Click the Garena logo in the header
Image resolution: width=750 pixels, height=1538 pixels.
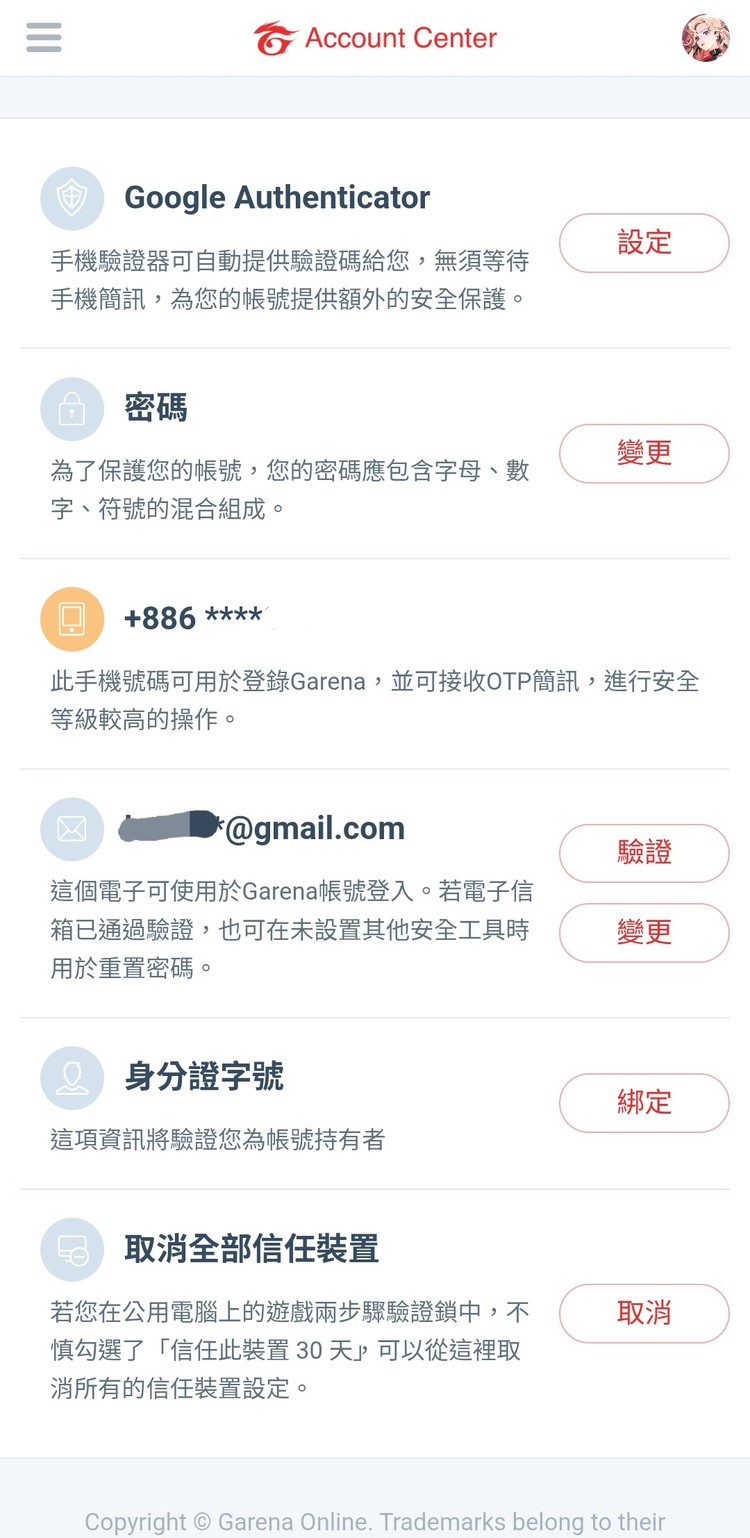pyautogui.click(x=277, y=37)
